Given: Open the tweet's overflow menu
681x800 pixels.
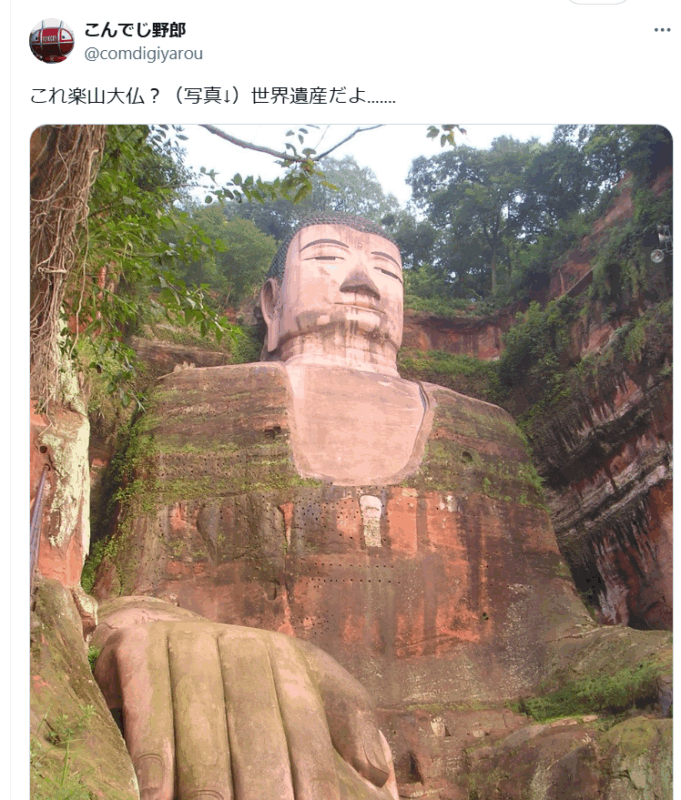Looking at the screenshot, I should point(662,30).
